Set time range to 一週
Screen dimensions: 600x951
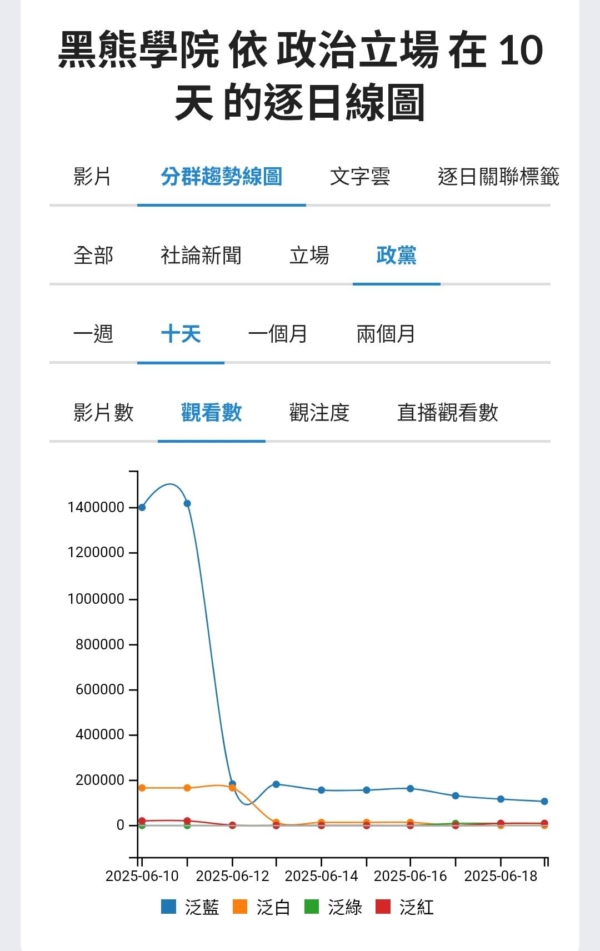tap(93, 334)
